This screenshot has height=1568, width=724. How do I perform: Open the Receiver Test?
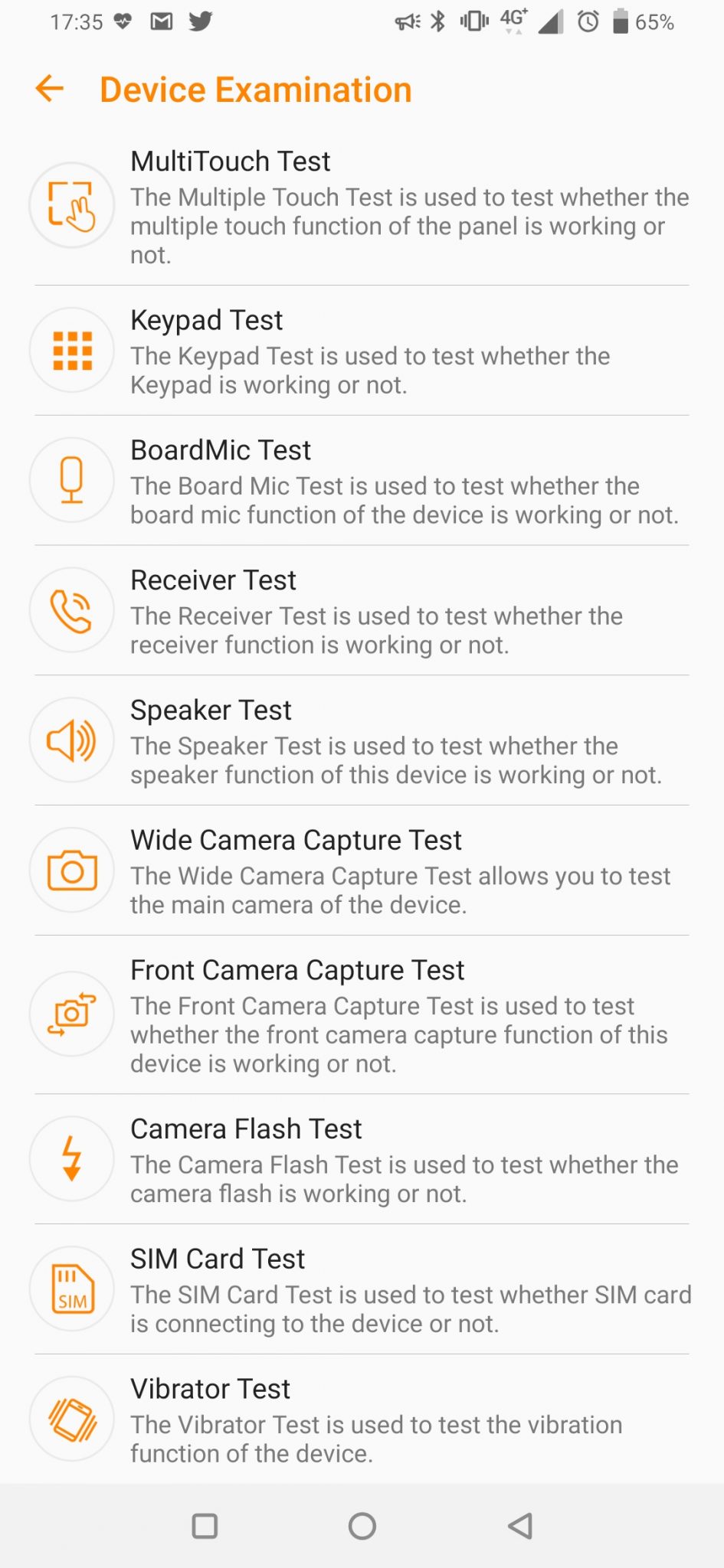362,611
